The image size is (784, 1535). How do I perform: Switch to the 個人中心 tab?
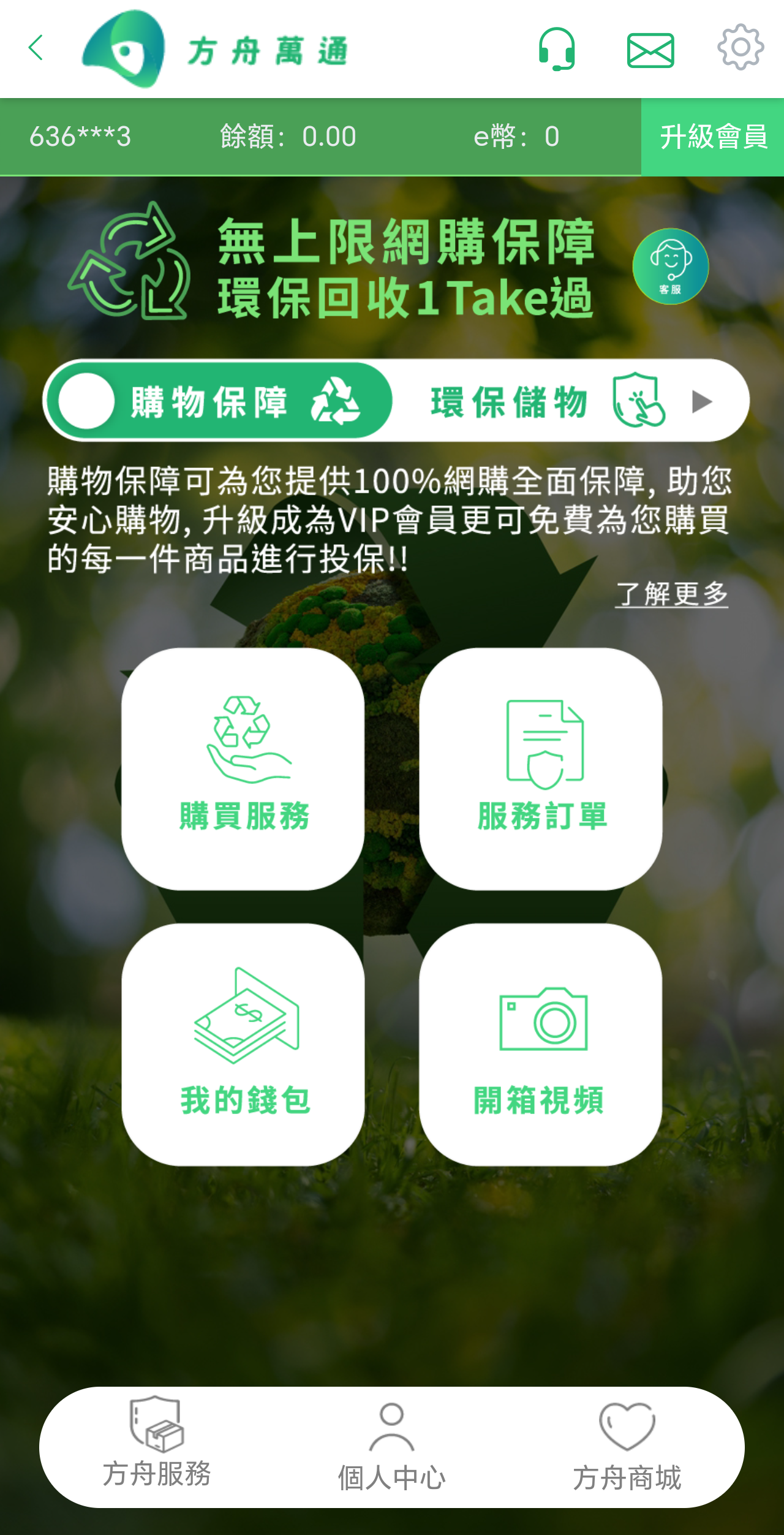tap(392, 1447)
